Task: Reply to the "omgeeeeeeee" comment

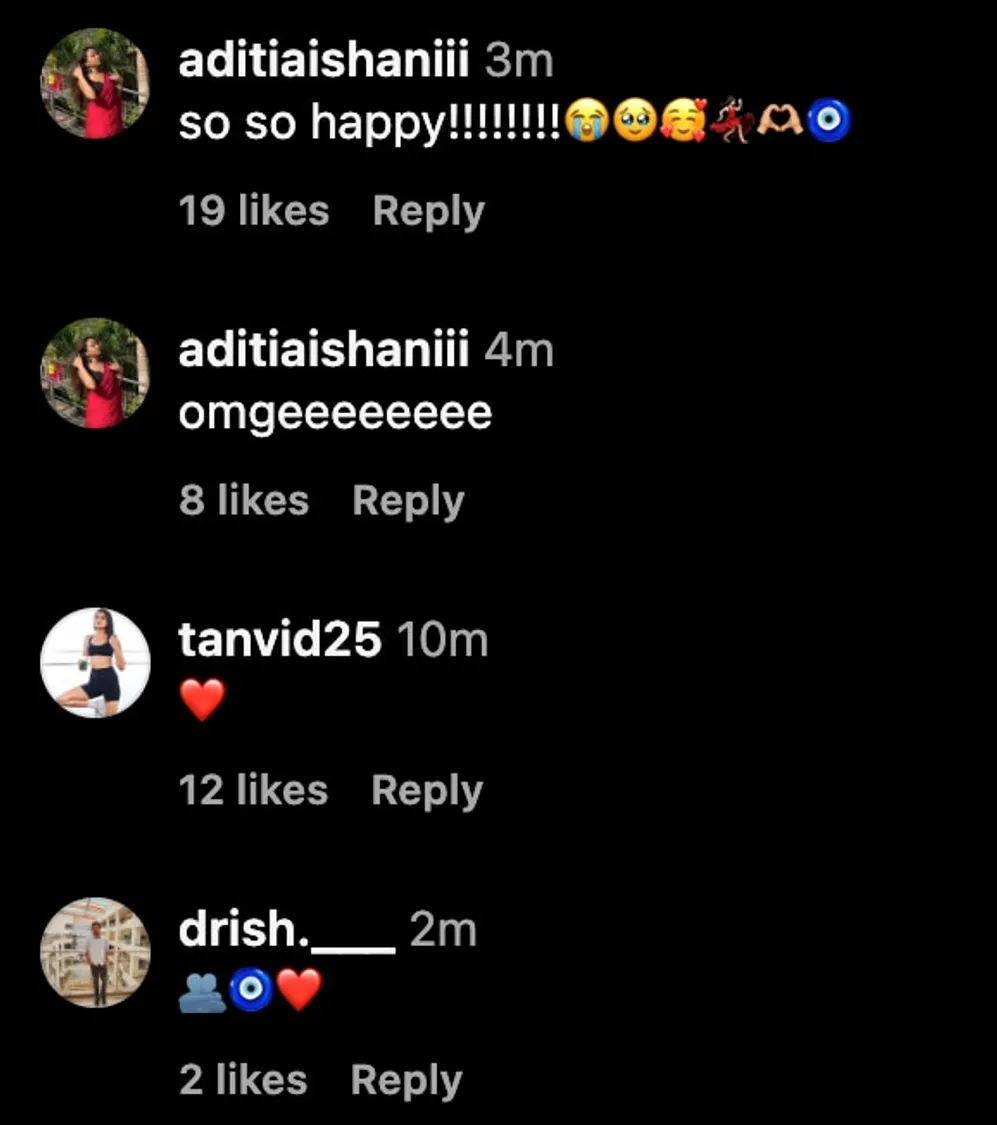Action: (x=408, y=501)
